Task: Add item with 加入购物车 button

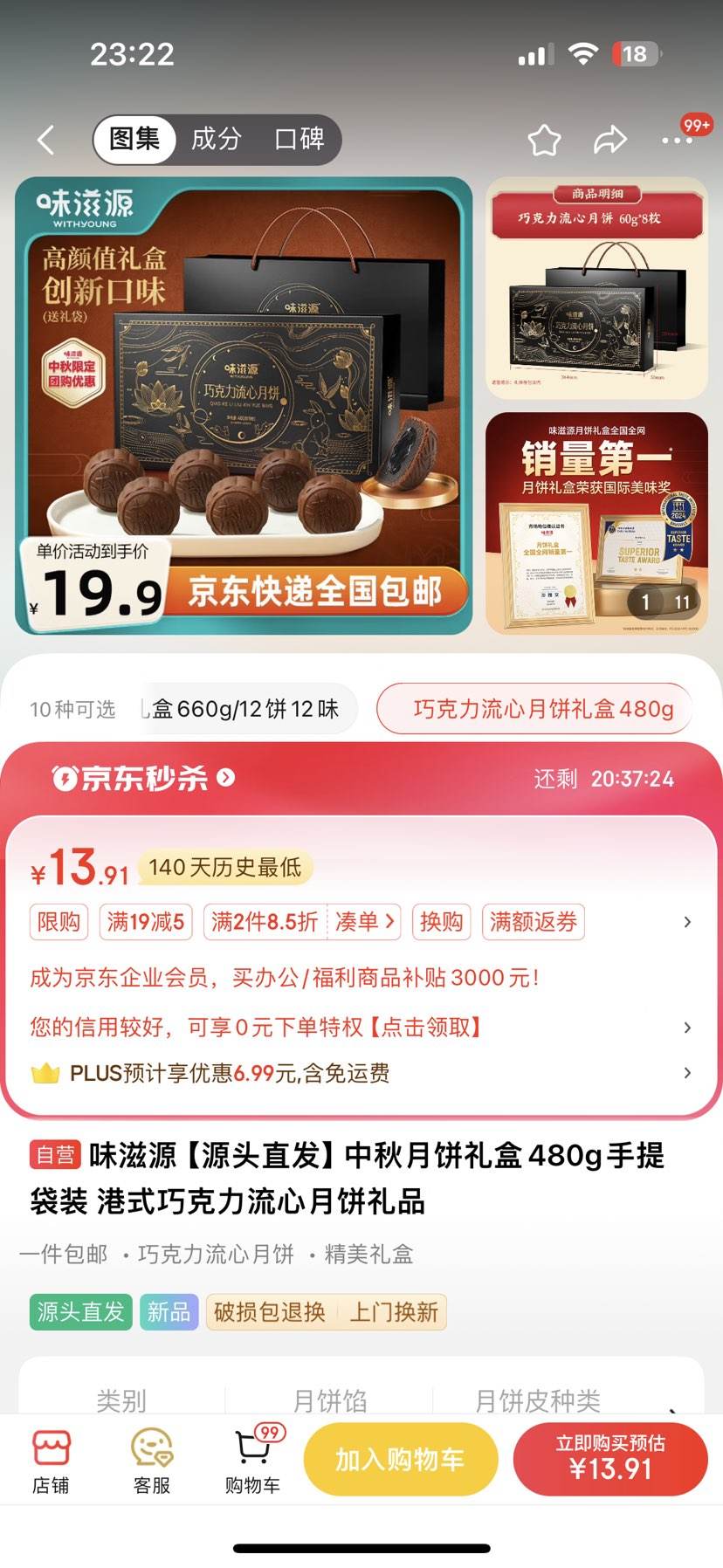Action: tap(401, 1459)
